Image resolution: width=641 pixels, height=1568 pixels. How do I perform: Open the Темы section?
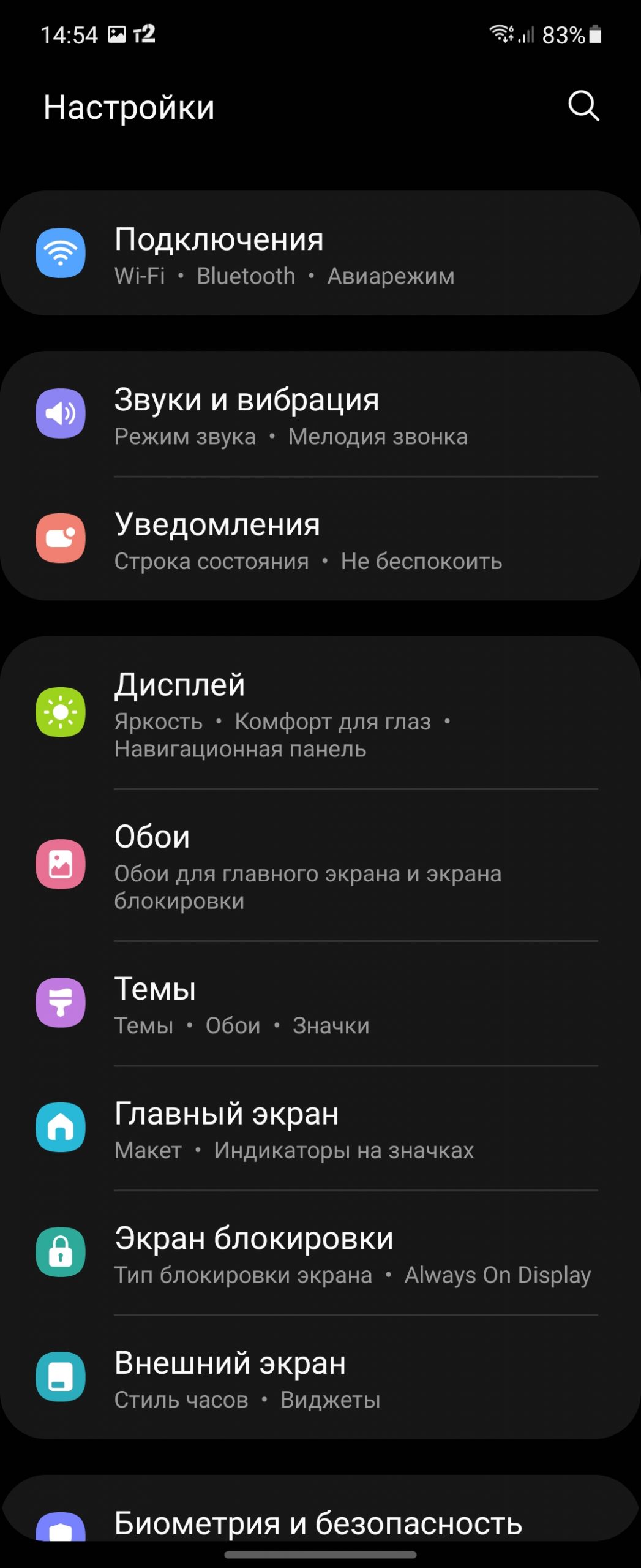[320, 1004]
